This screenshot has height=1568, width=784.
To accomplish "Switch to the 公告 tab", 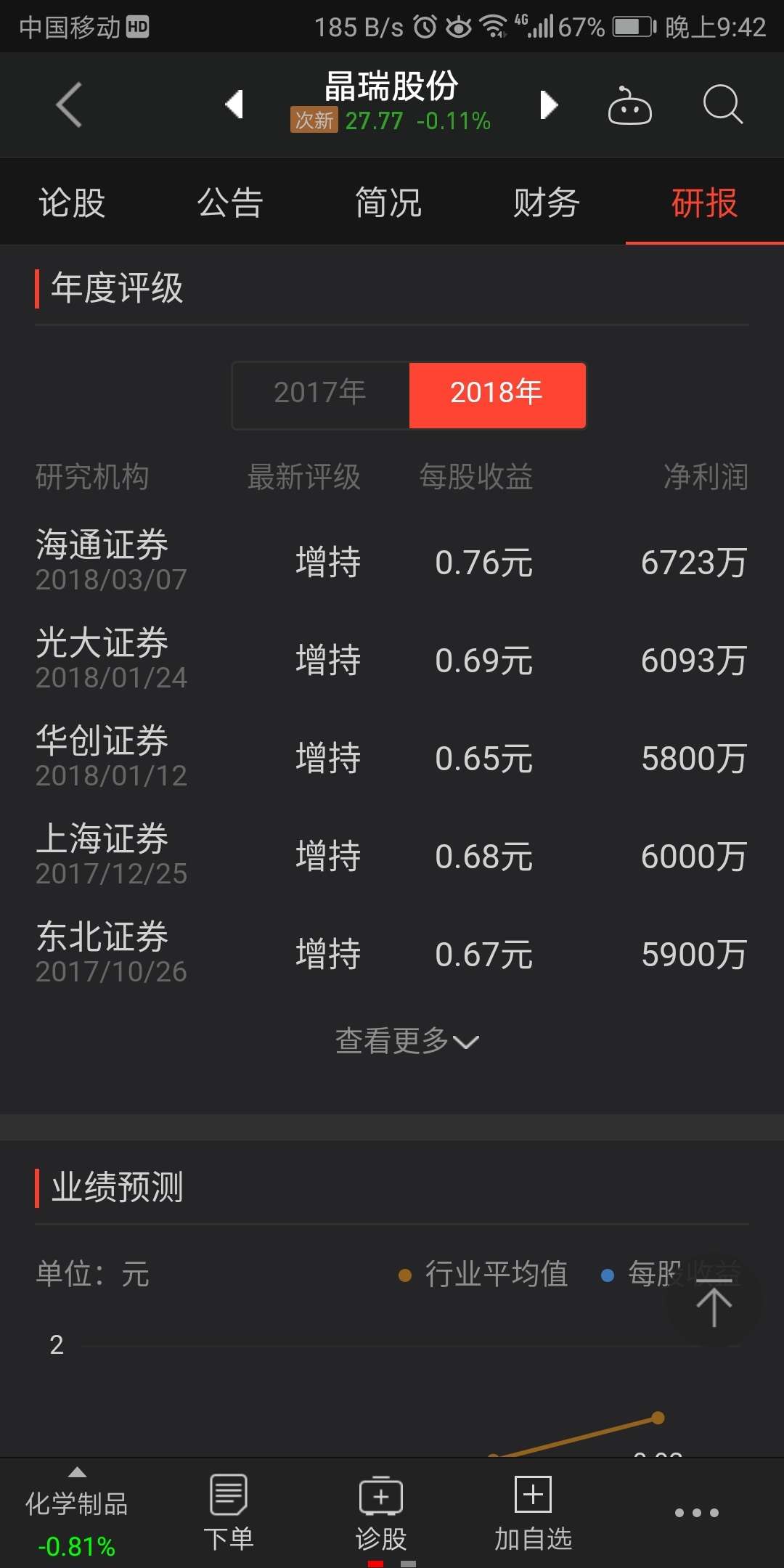I will [x=230, y=203].
